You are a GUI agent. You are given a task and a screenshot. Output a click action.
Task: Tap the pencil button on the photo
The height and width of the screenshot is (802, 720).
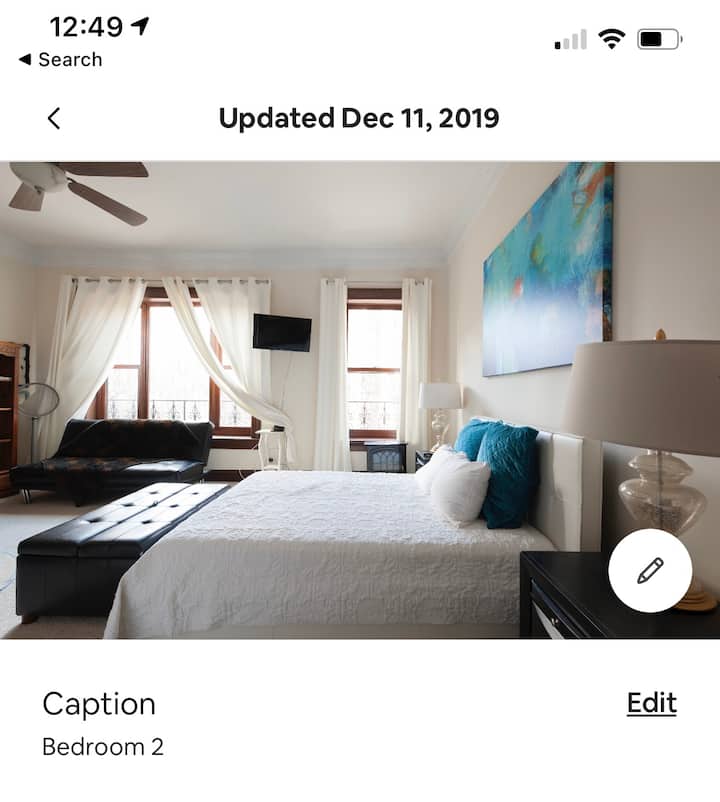[649, 571]
